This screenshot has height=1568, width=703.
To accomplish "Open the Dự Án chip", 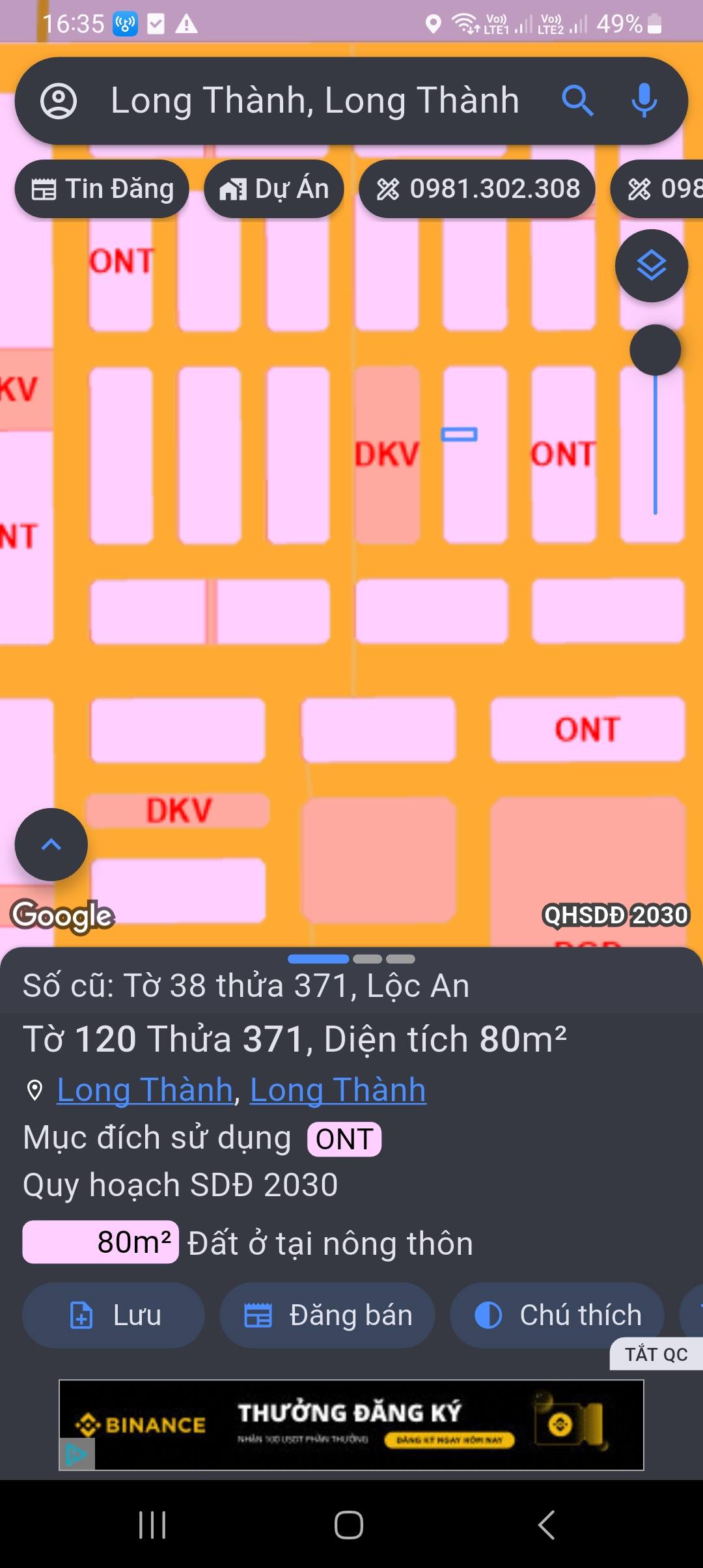I will click(274, 189).
